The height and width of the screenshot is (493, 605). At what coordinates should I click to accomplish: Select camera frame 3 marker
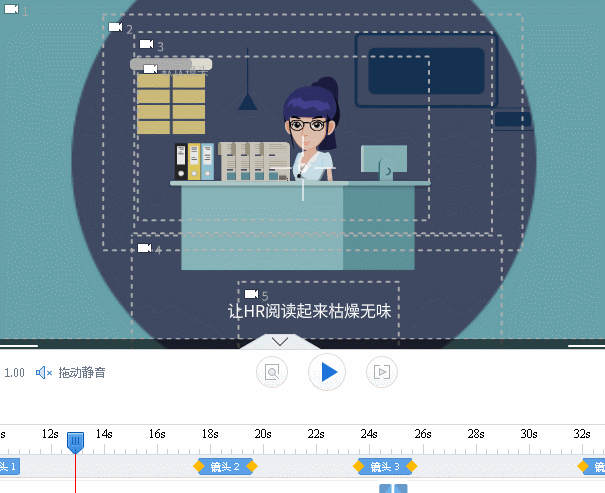click(x=146, y=45)
